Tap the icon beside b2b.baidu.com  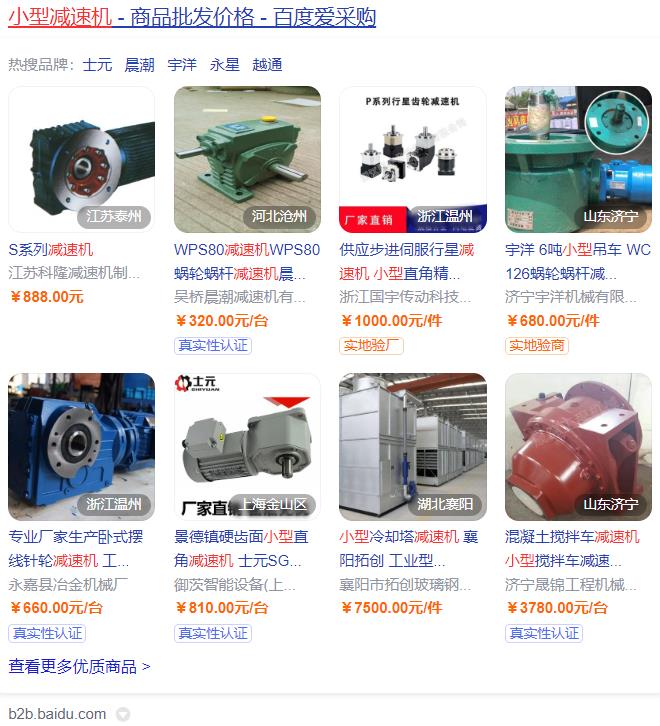[123, 714]
